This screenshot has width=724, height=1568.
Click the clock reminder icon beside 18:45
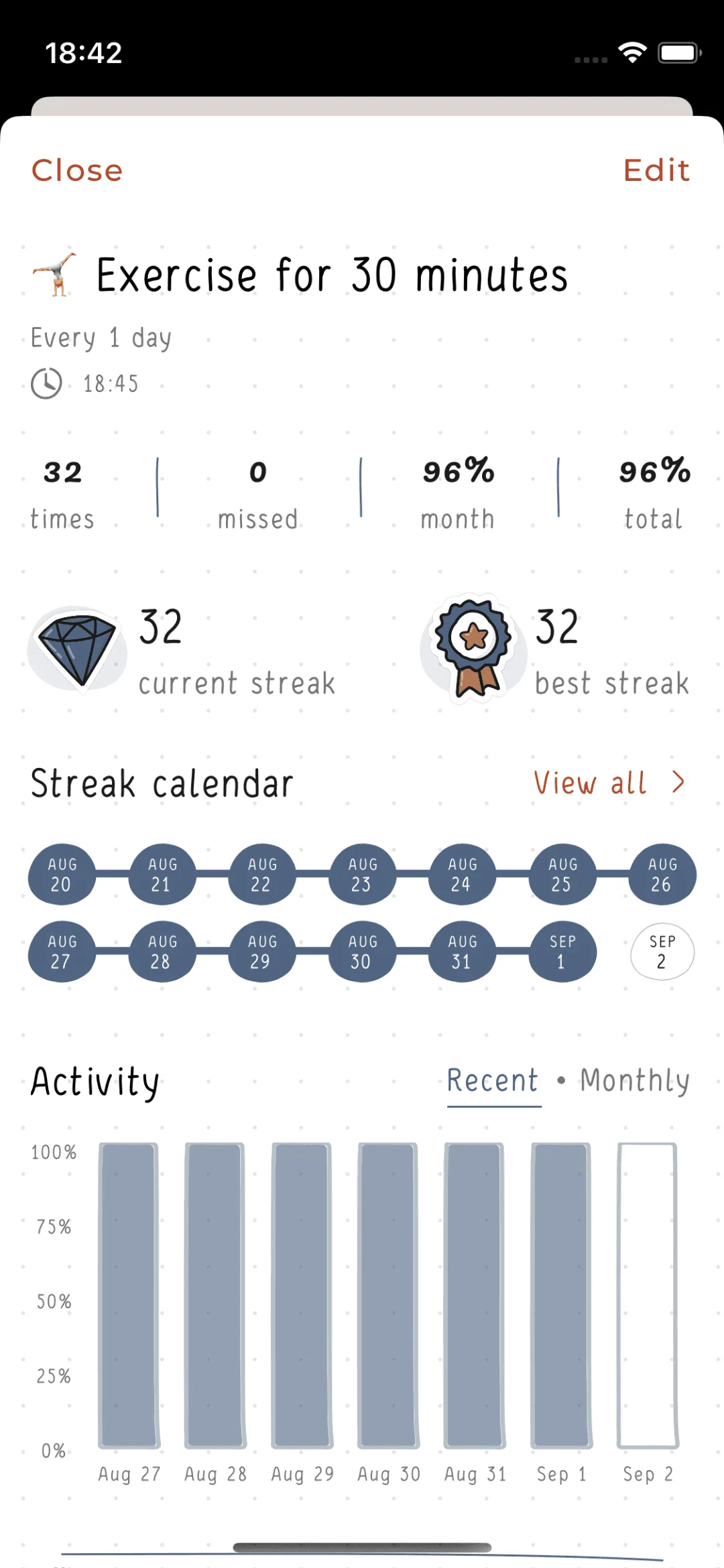click(x=46, y=383)
